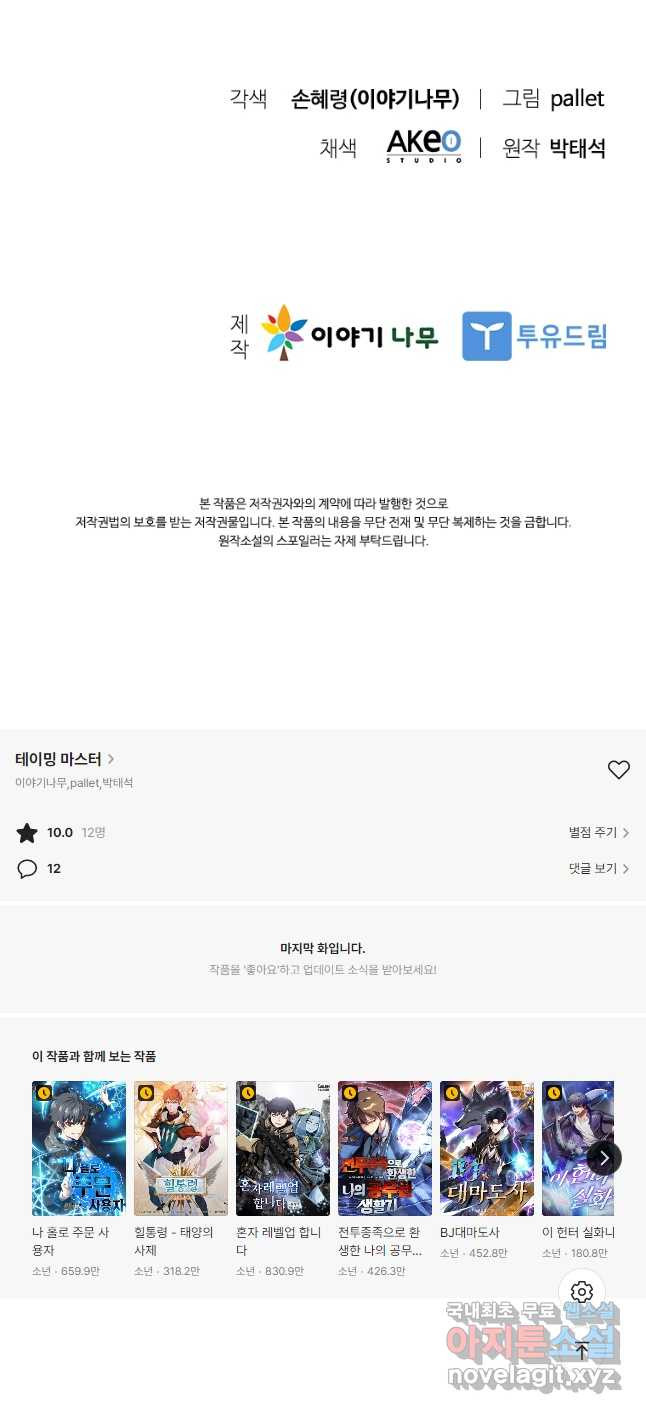Open 나 홀로 주문 사용자 webtoon
The height and width of the screenshot is (1414, 646).
point(79,1148)
